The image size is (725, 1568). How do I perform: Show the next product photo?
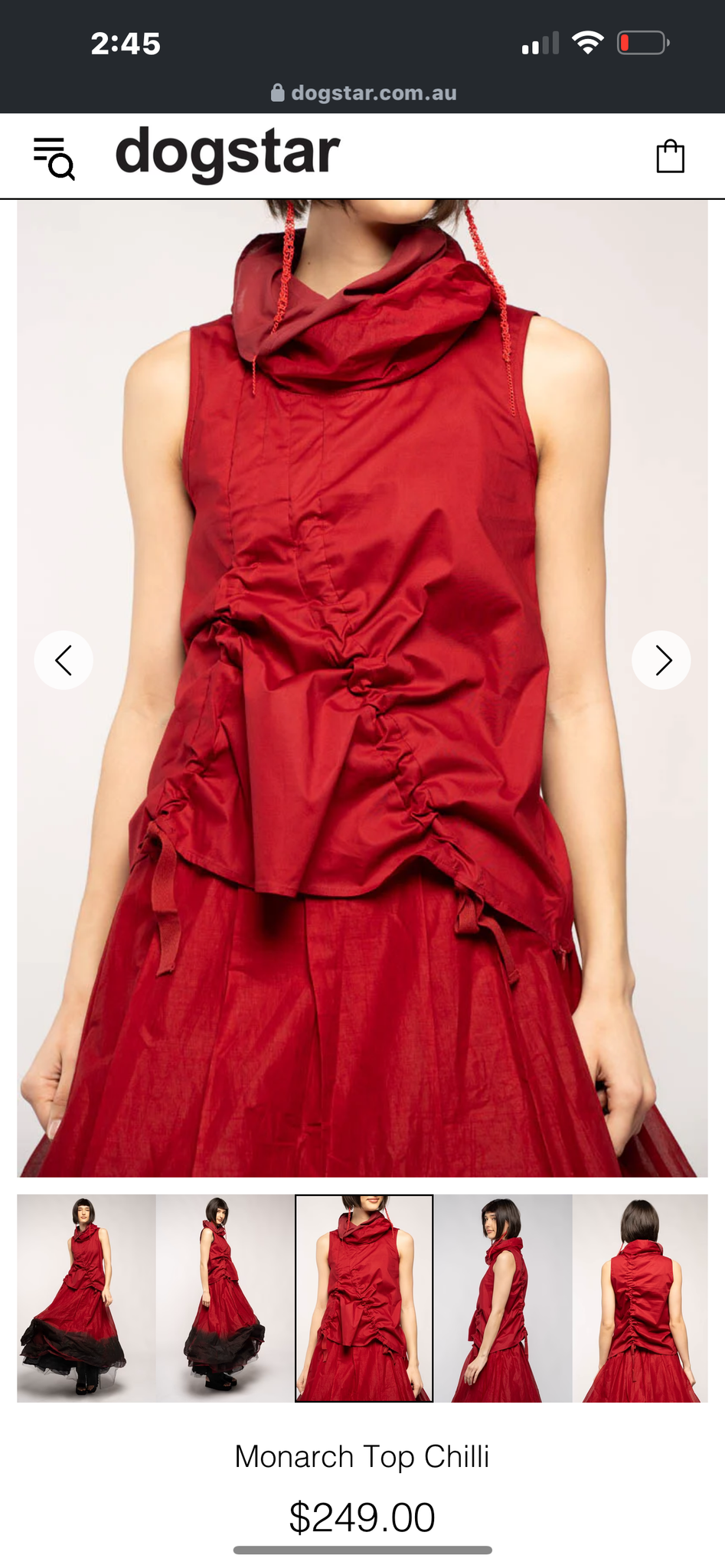pyautogui.click(x=661, y=660)
